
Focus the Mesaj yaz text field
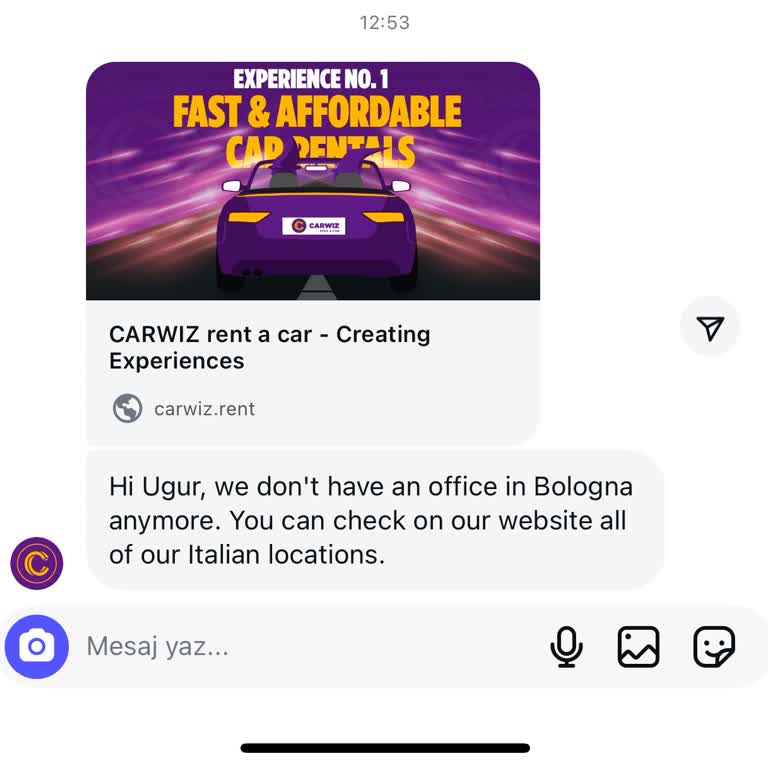[x=300, y=647]
